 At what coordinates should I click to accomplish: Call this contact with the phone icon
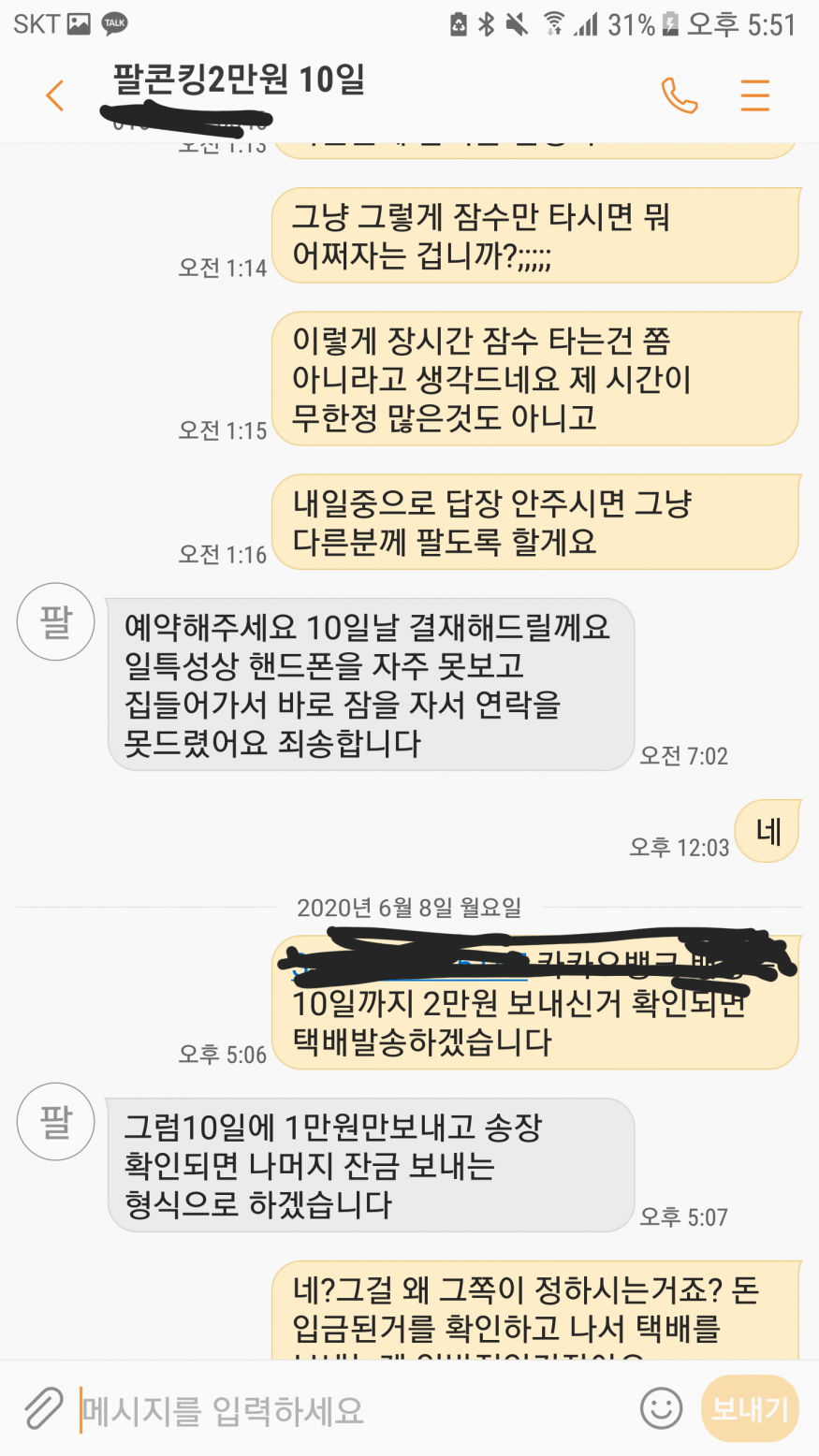[x=680, y=95]
